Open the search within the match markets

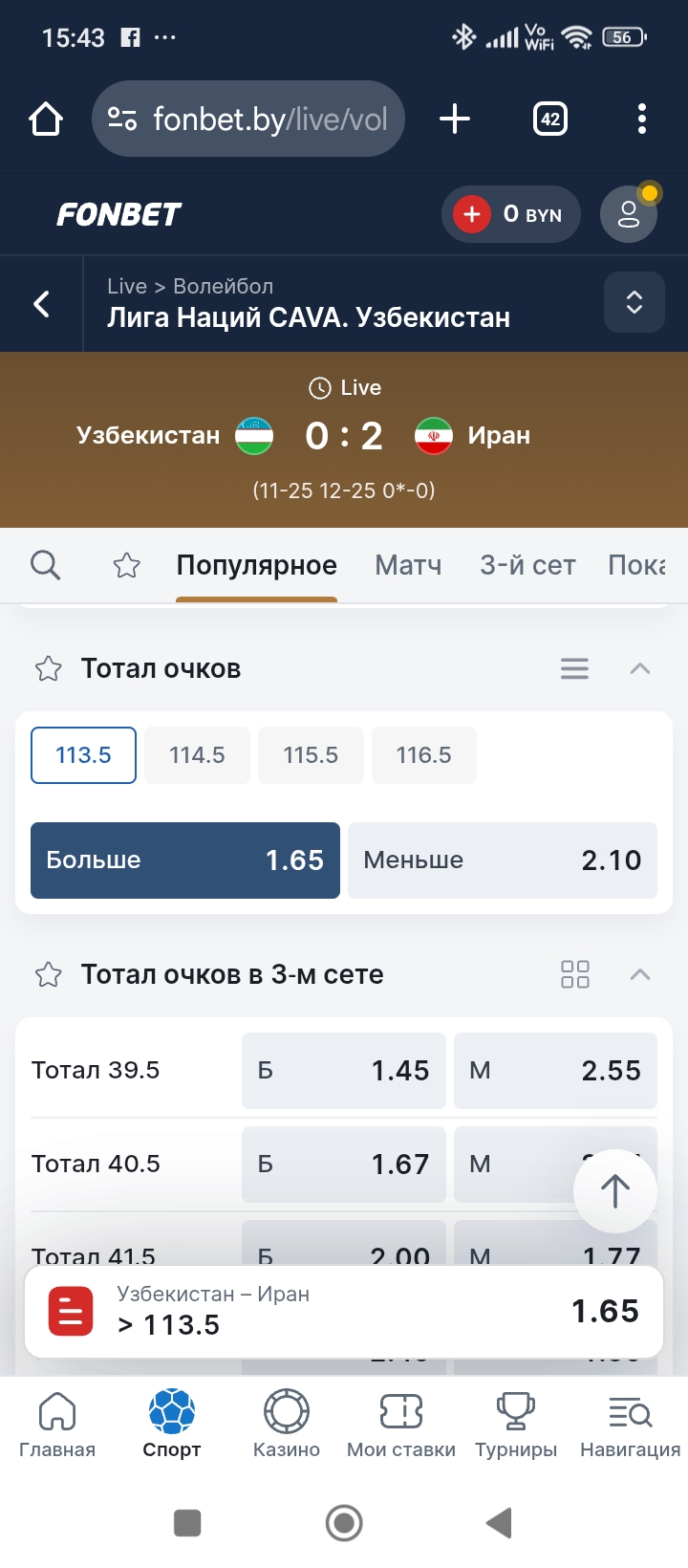45,565
